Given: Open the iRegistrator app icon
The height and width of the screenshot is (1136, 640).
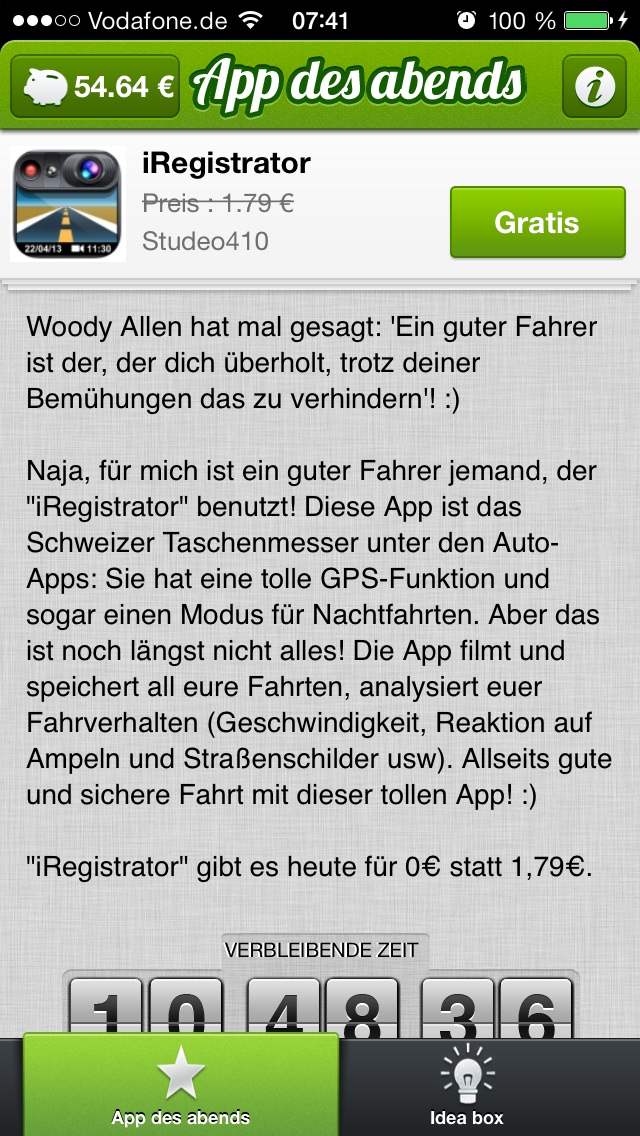Looking at the screenshot, I should point(68,205).
